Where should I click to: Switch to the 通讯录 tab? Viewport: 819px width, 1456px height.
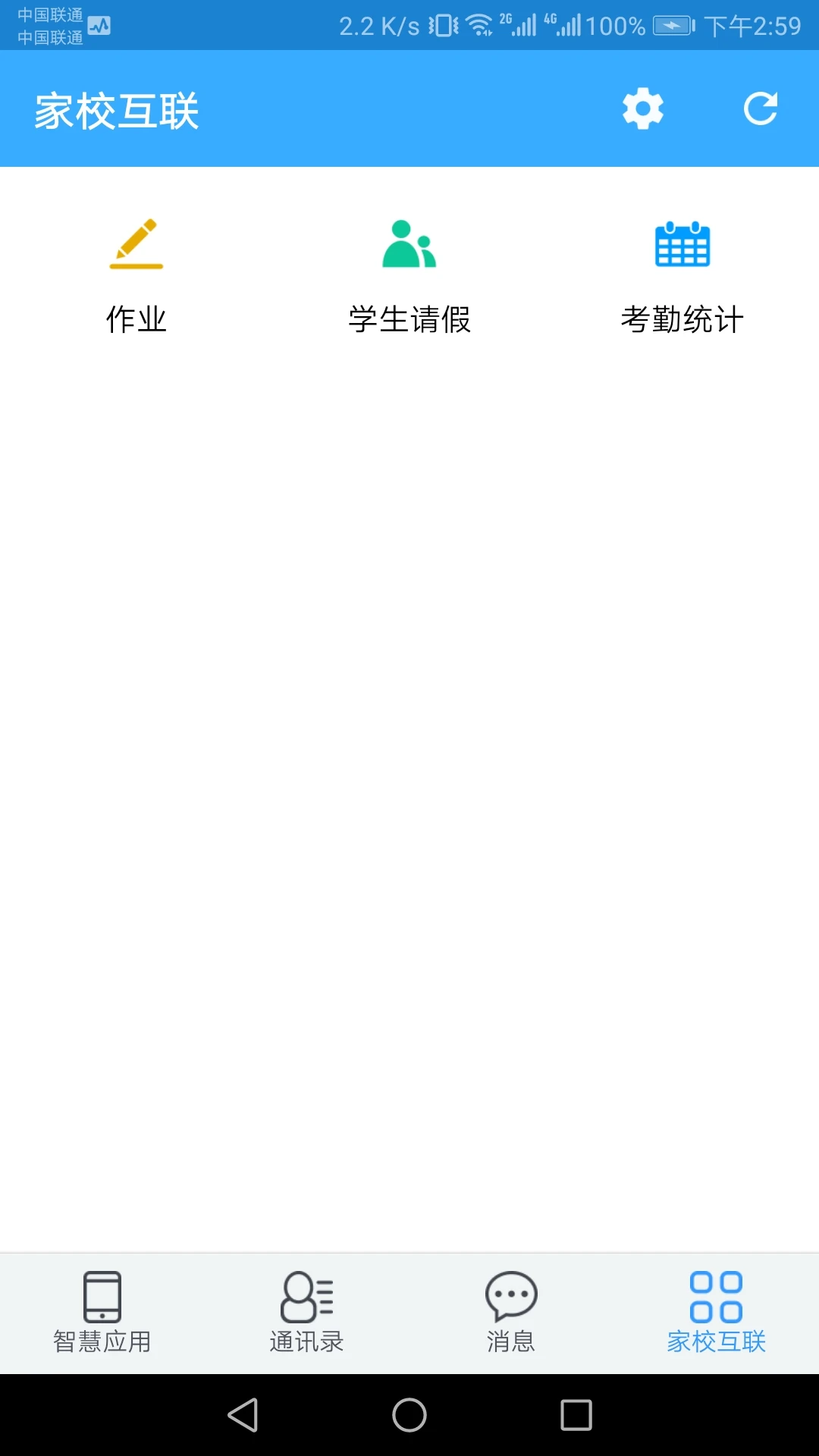click(x=306, y=1313)
